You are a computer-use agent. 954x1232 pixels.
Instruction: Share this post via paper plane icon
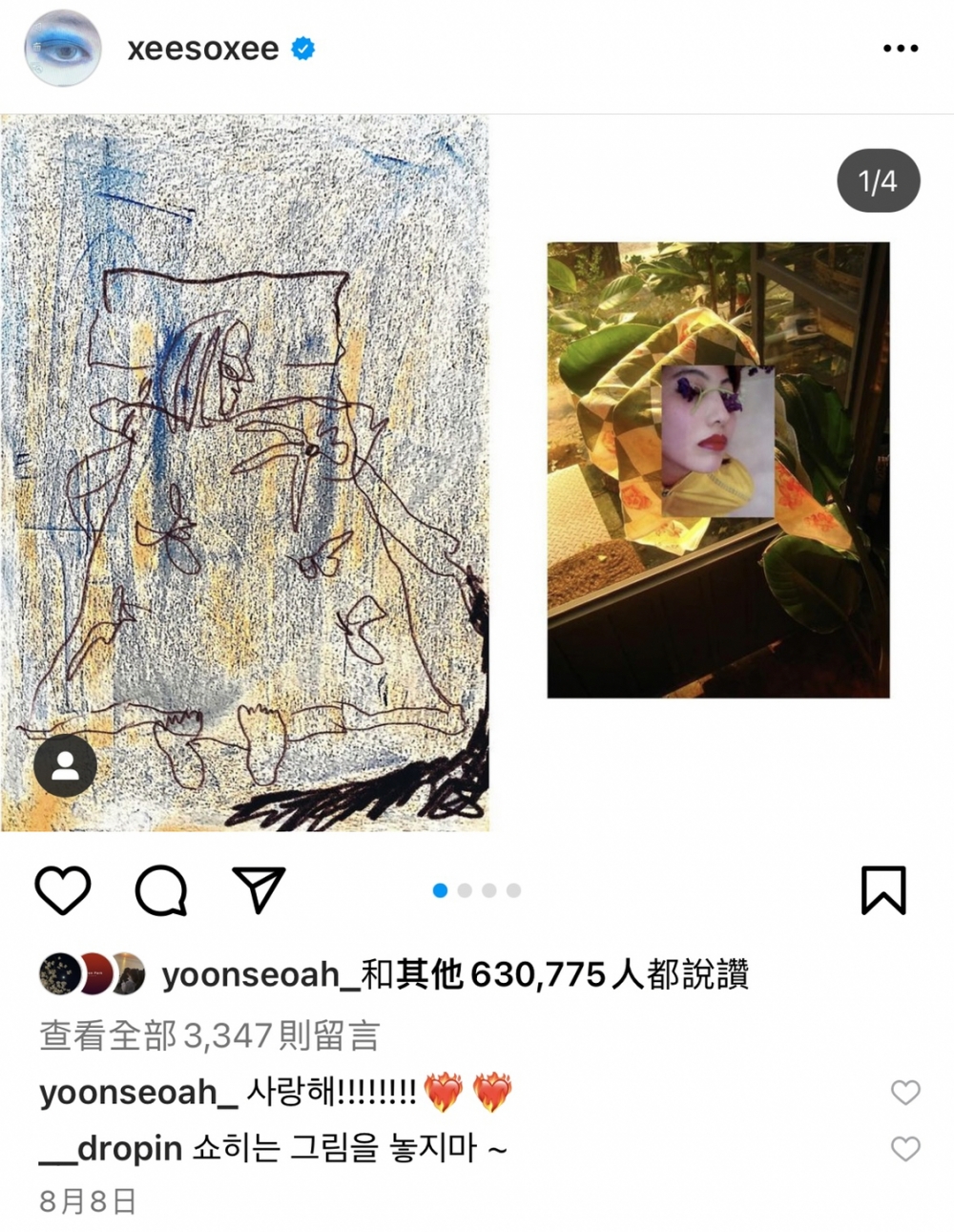point(259,889)
